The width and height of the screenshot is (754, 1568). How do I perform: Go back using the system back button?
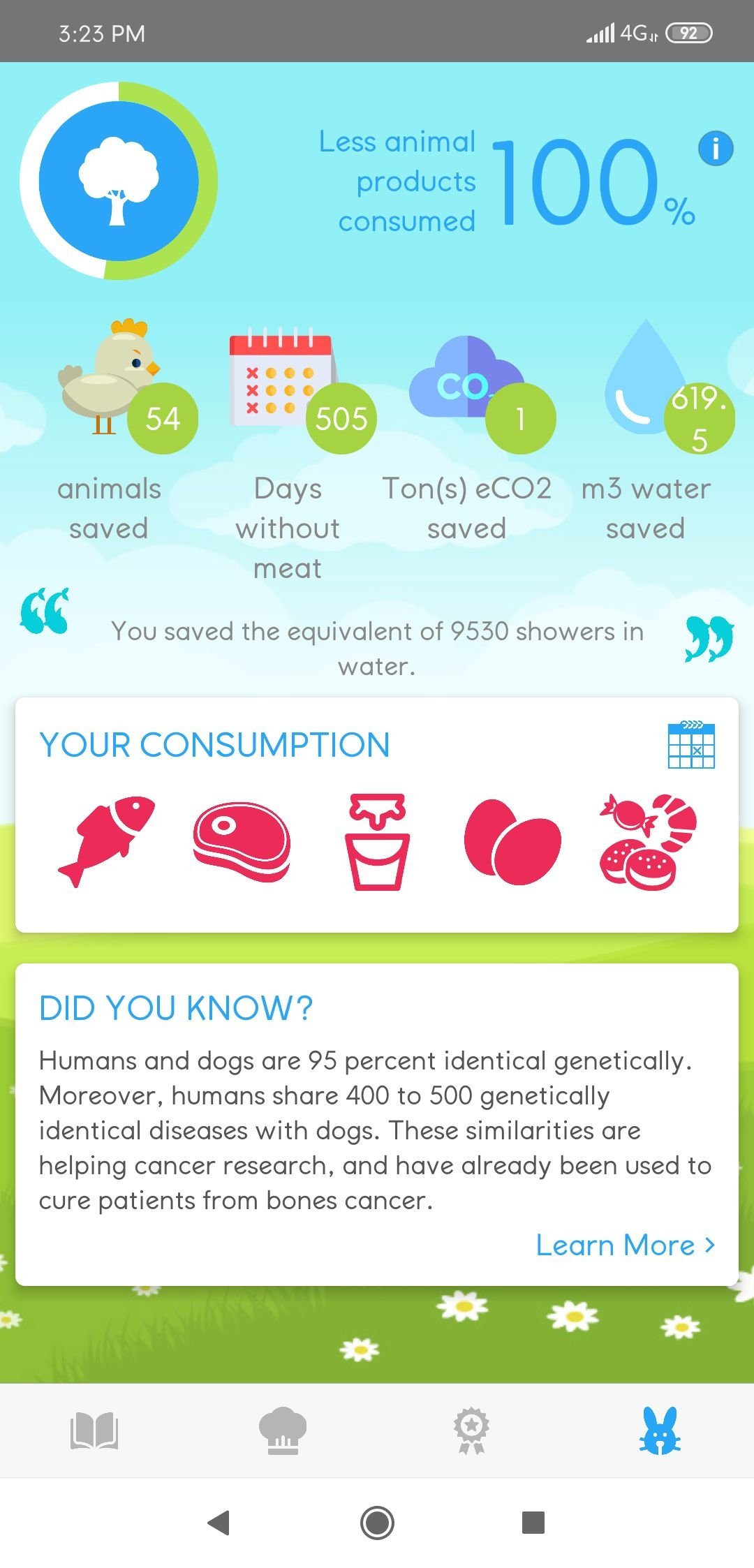tap(219, 1523)
